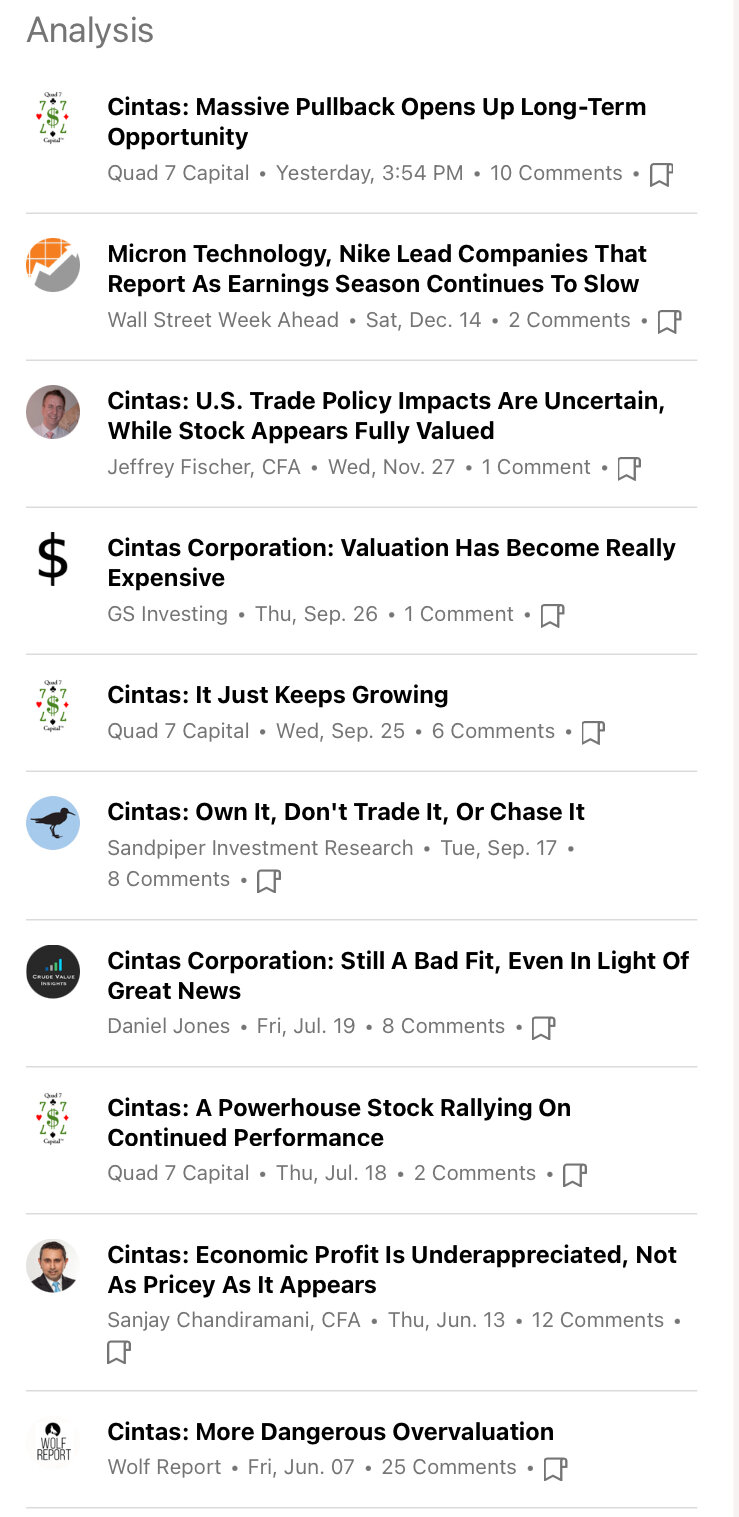The width and height of the screenshot is (739, 1517).
Task: Bookmark Sanjay Chandiramani's article
Action: [x=119, y=1353]
